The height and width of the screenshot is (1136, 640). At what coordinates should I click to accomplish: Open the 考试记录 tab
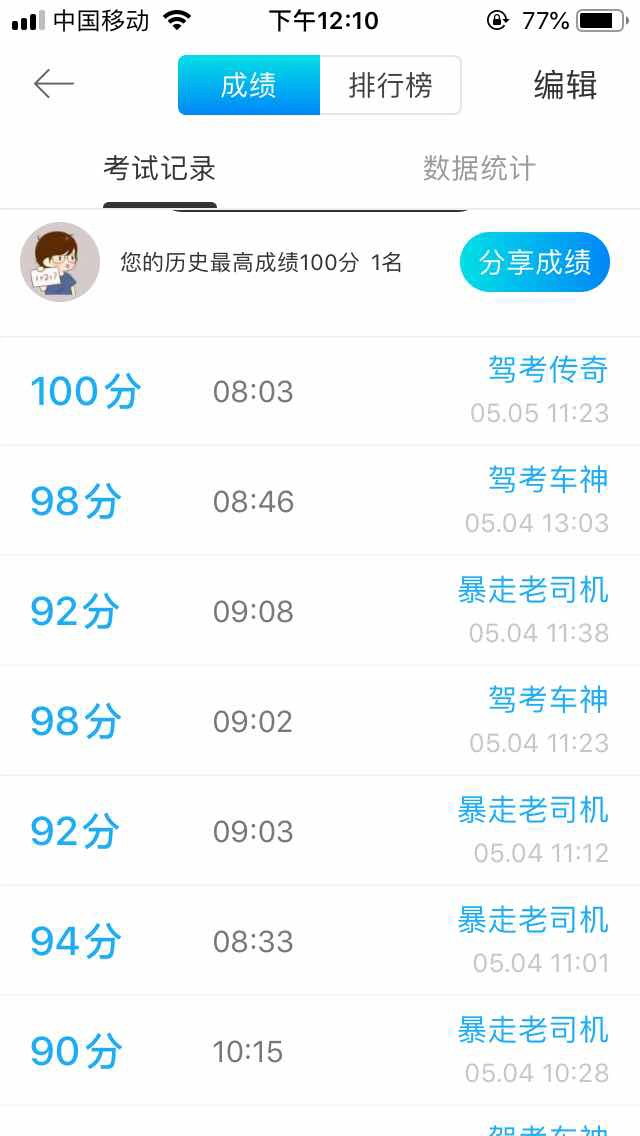(159, 169)
